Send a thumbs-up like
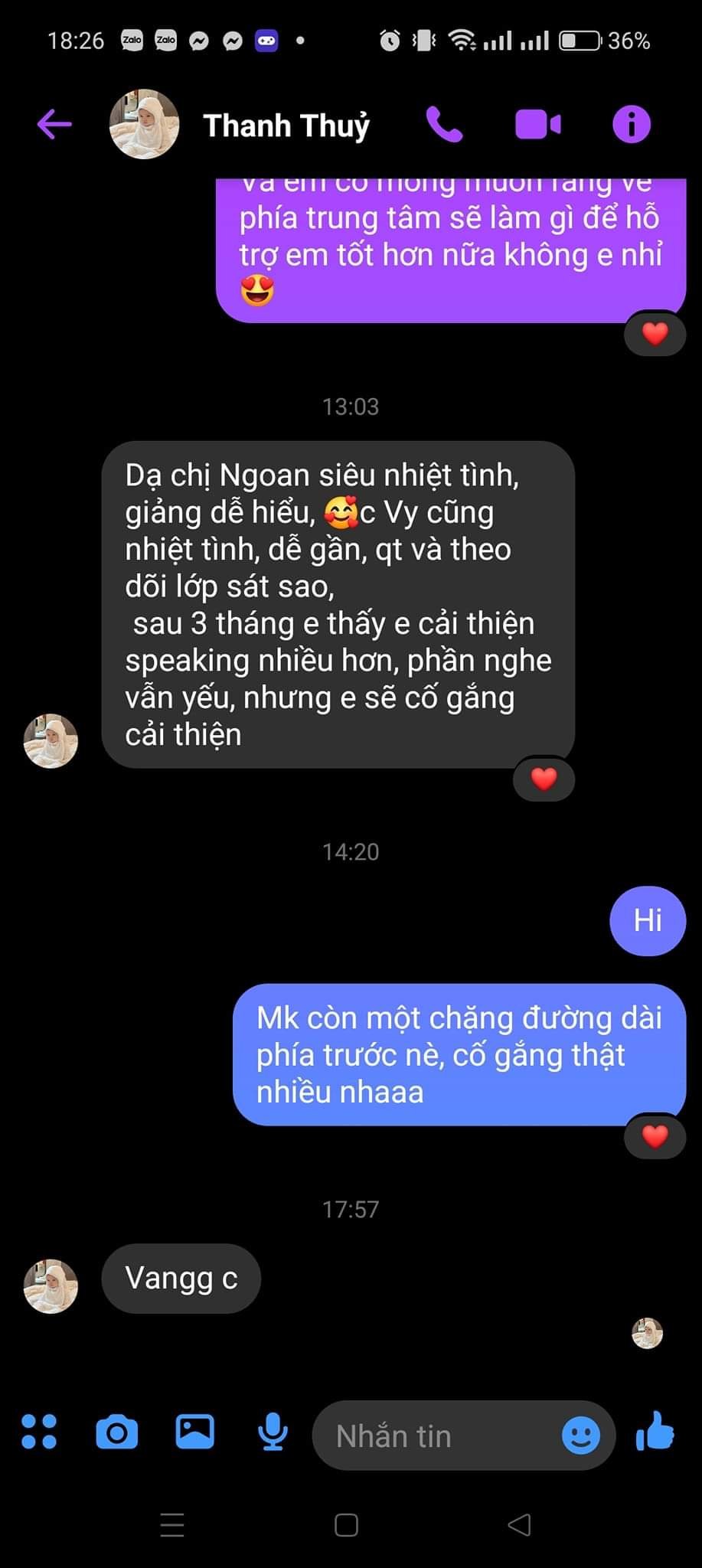The width and height of the screenshot is (702, 1568). click(x=655, y=1432)
